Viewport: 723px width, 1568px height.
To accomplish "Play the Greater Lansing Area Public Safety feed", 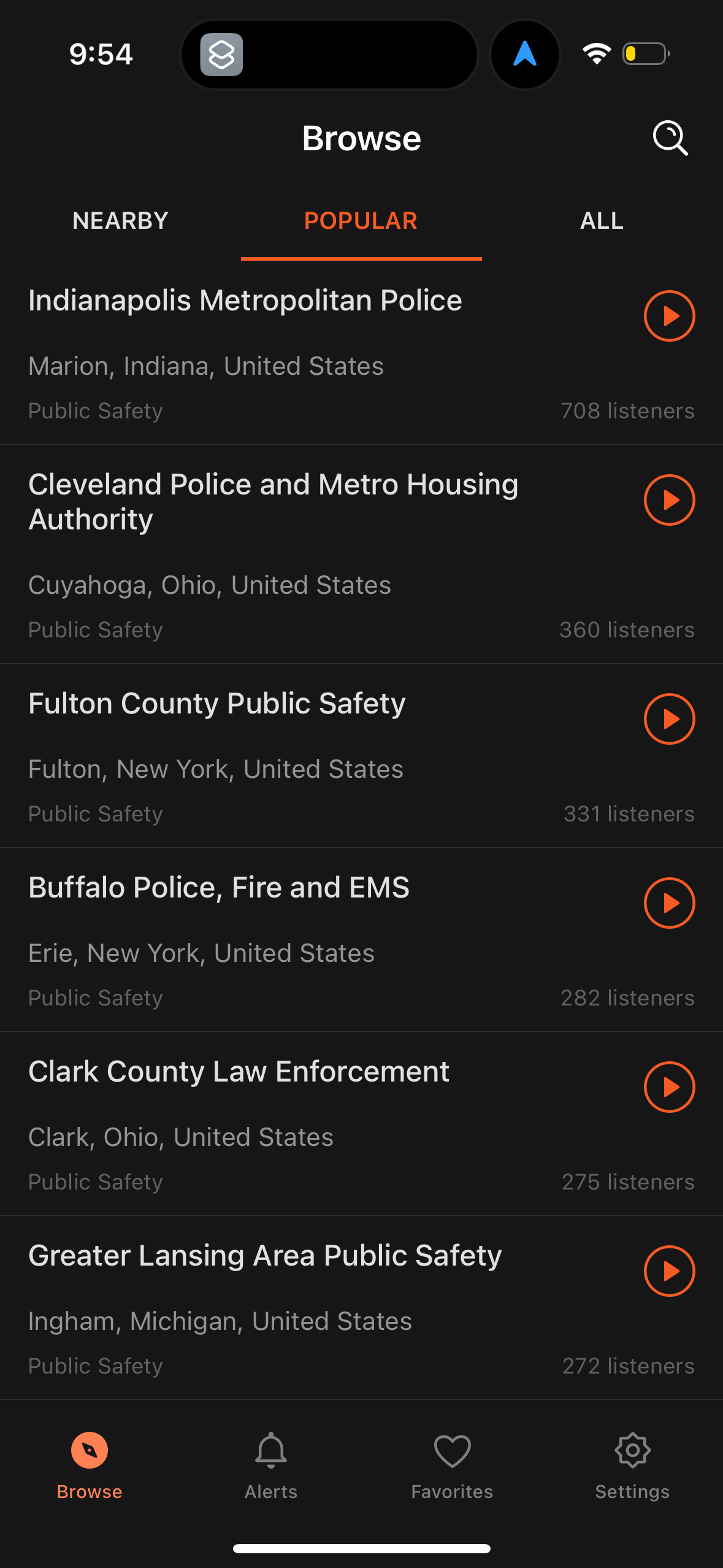I will tap(670, 1271).
